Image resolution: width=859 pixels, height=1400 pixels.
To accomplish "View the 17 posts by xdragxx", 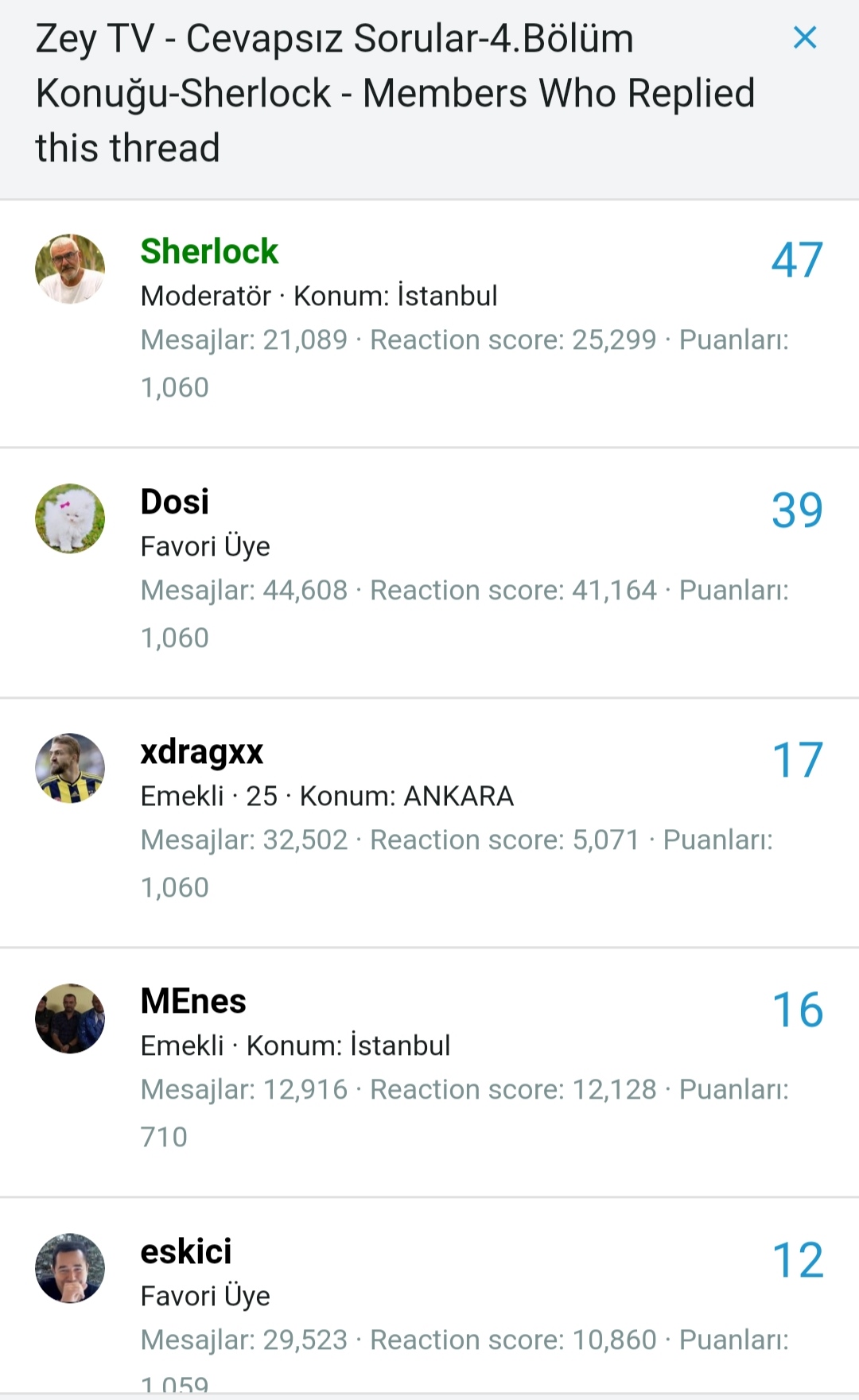I will (x=797, y=760).
